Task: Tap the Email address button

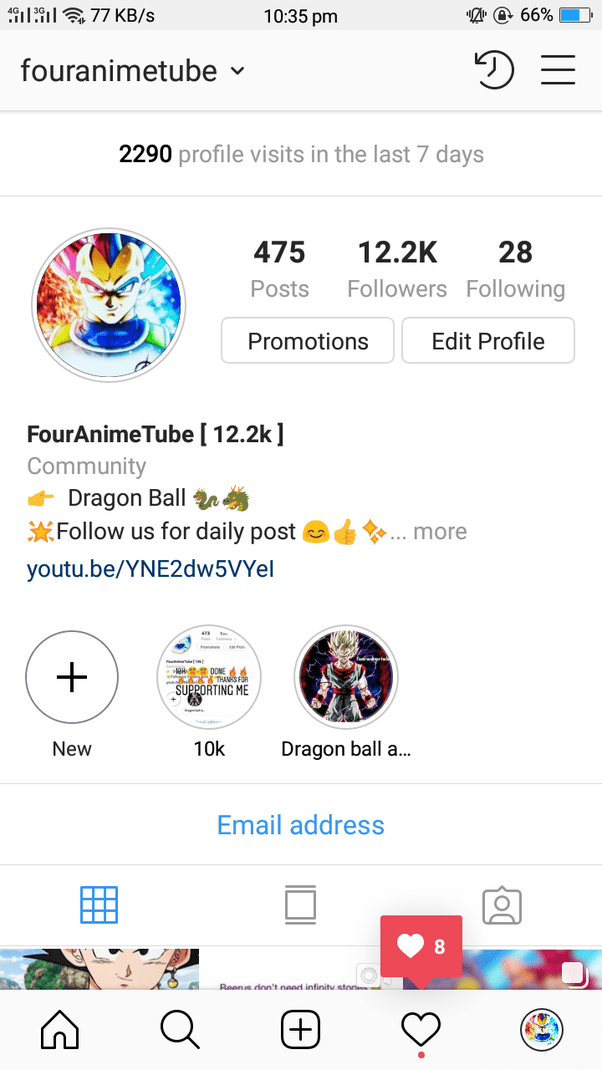Action: (x=301, y=825)
